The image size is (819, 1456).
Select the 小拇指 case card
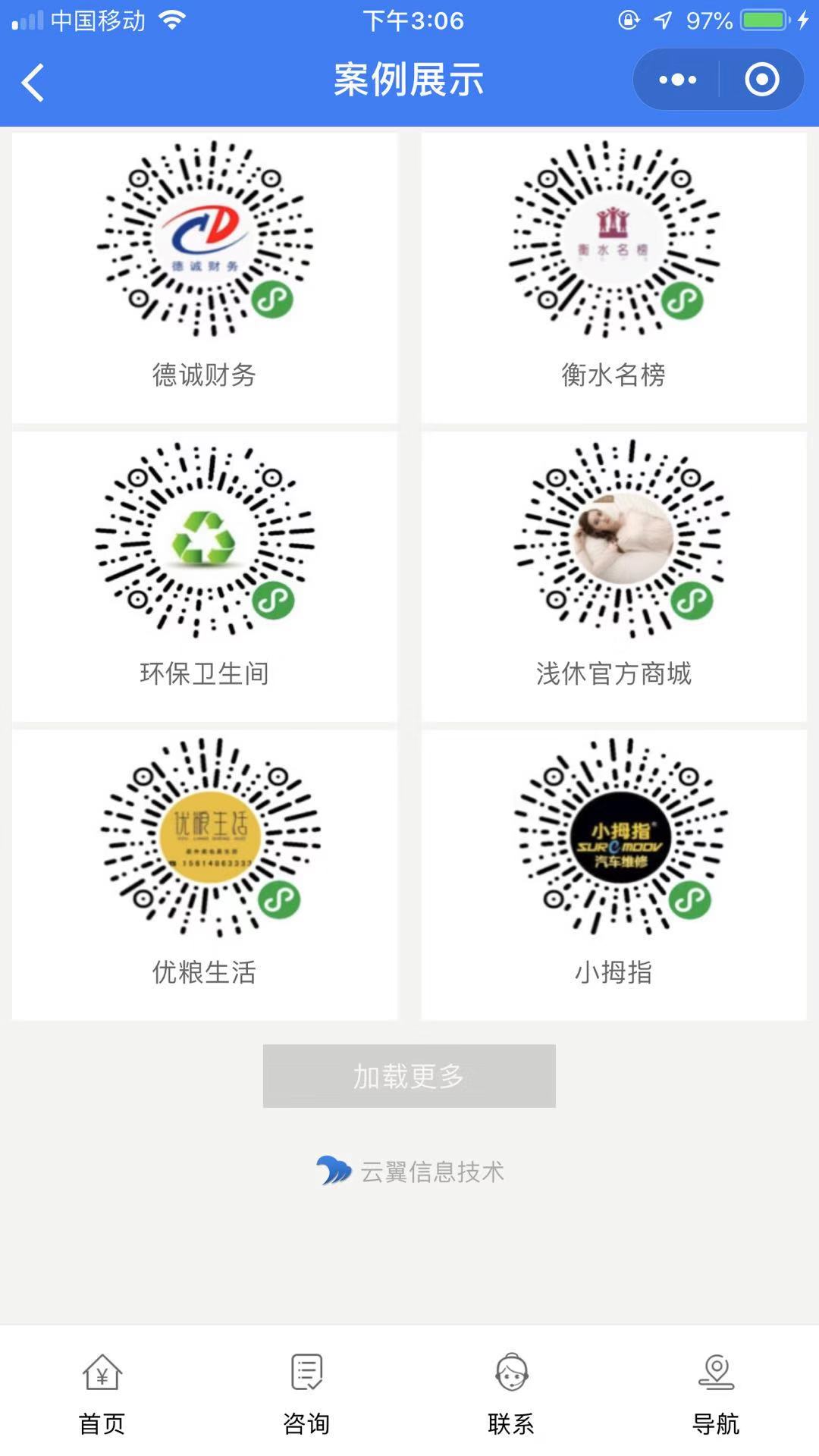point(613,874)
